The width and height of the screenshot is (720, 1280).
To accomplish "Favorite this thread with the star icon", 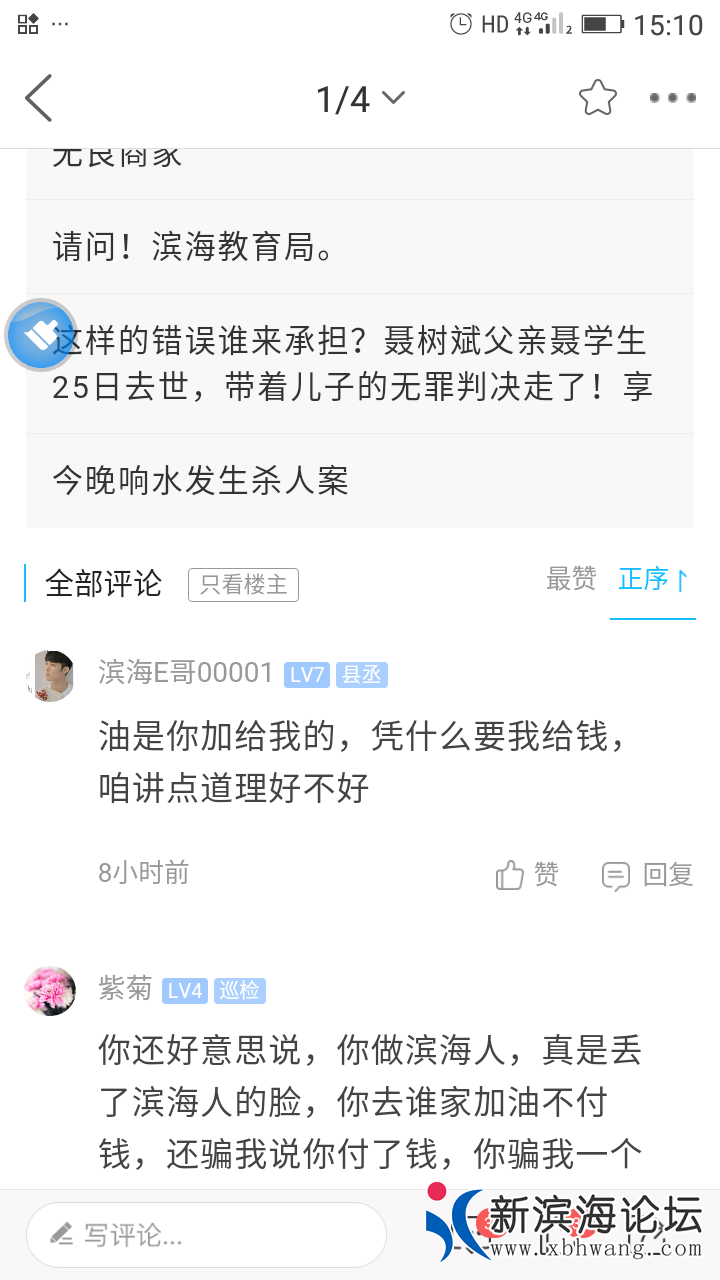I will 597,98.
